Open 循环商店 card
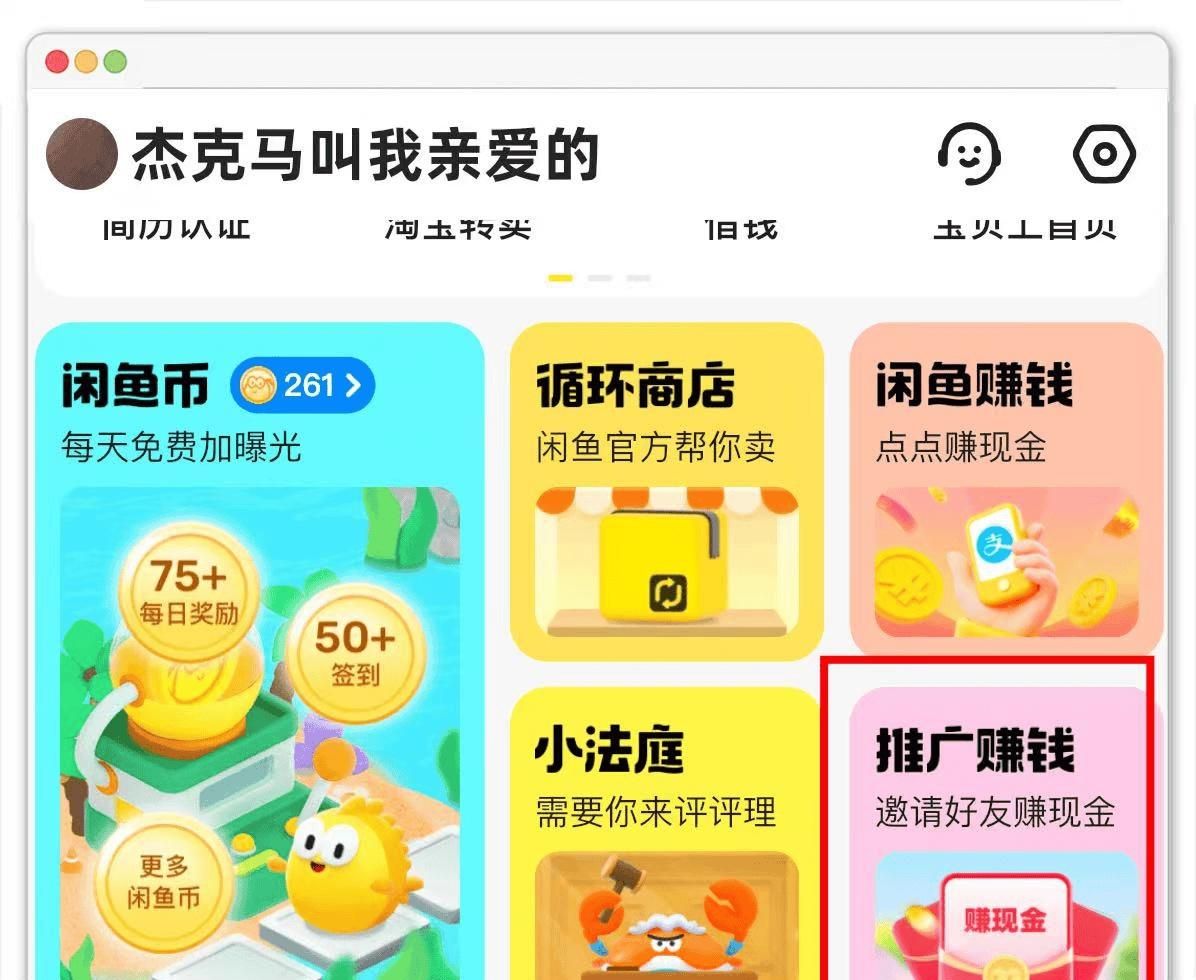1196x980 pixels. coord(666,490)
